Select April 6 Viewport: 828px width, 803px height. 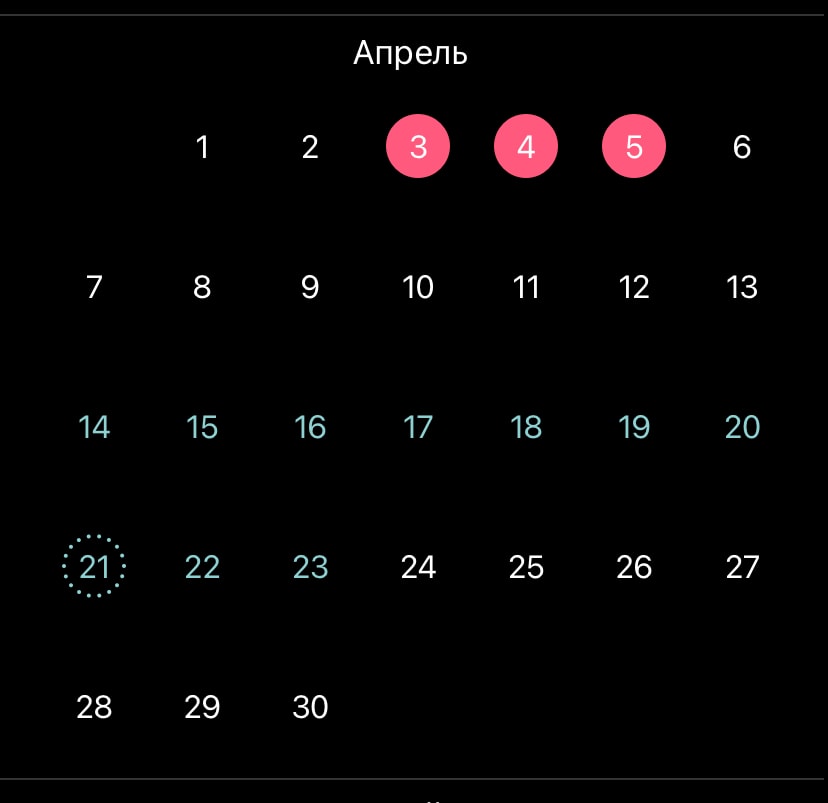[742, 147]
